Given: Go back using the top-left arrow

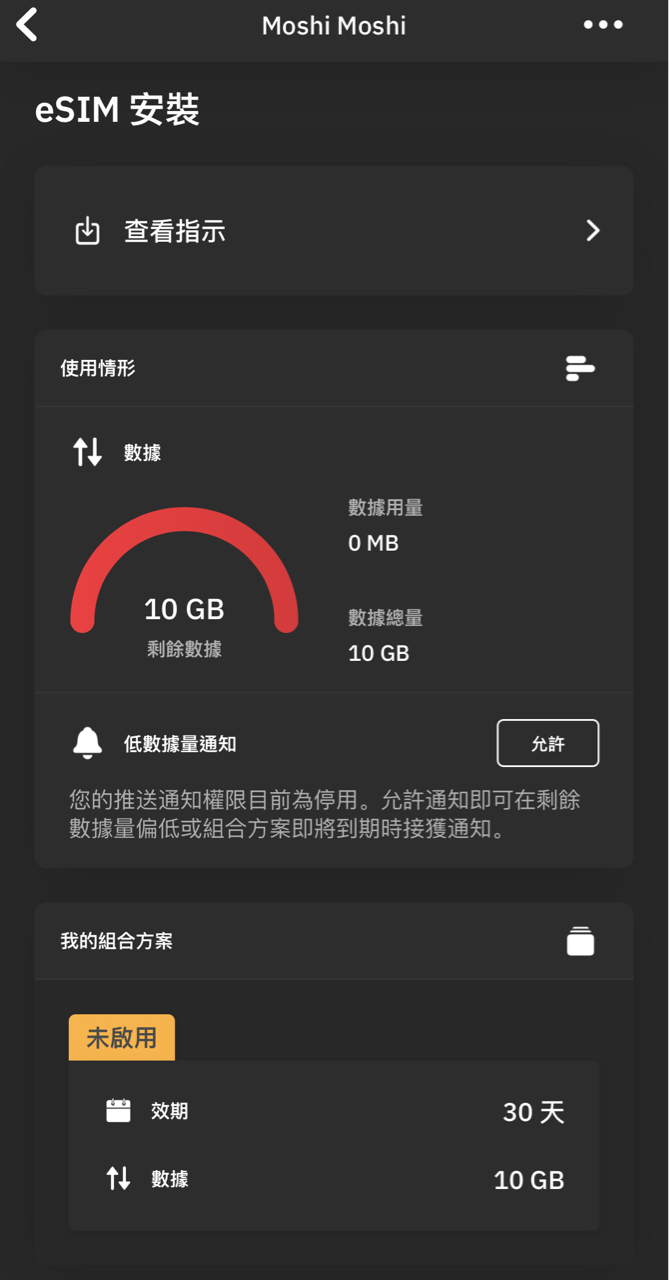Looking at the screenshot, I should [28, 25].
